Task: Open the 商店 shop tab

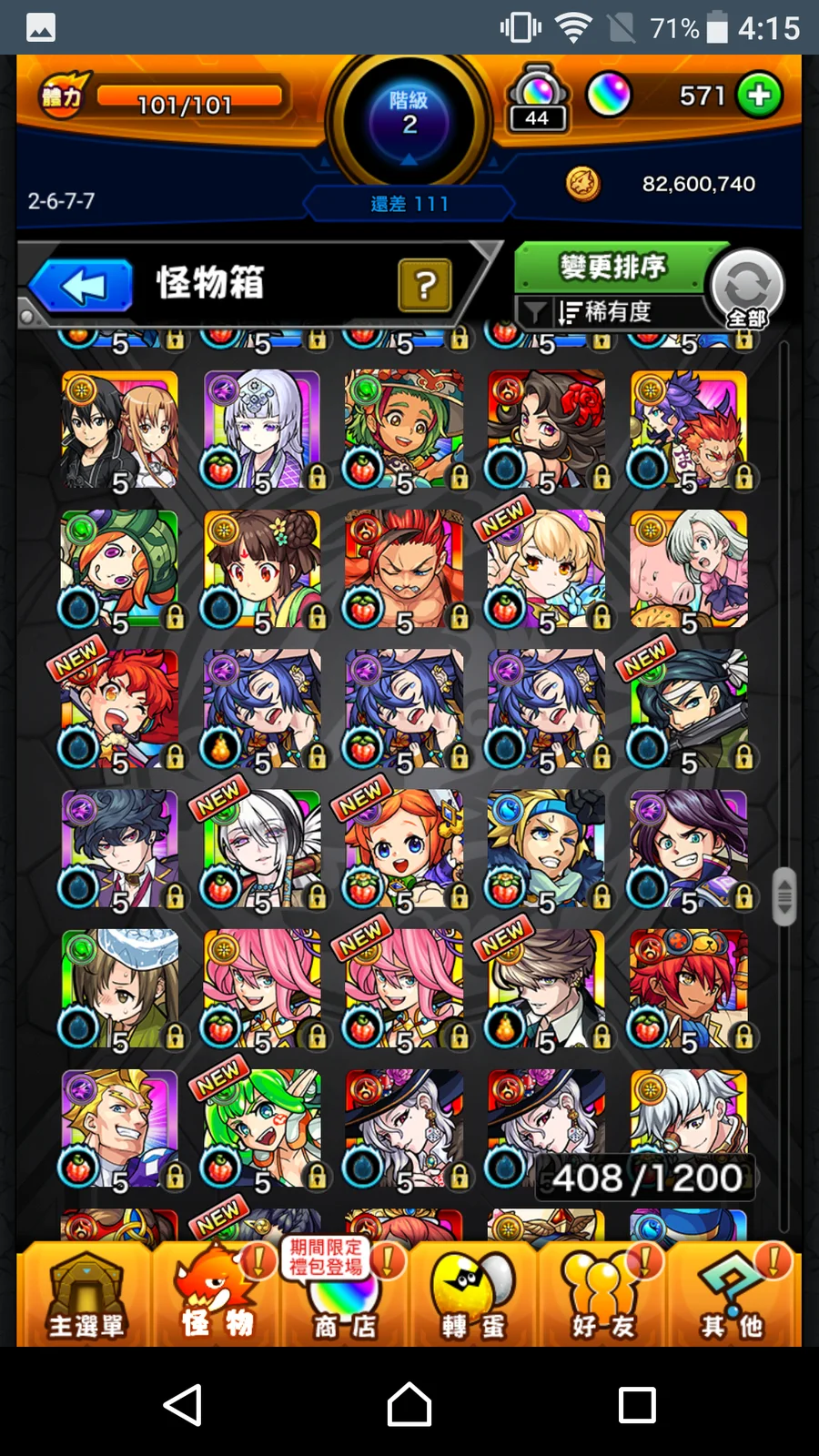Action: pos(344,1296)
